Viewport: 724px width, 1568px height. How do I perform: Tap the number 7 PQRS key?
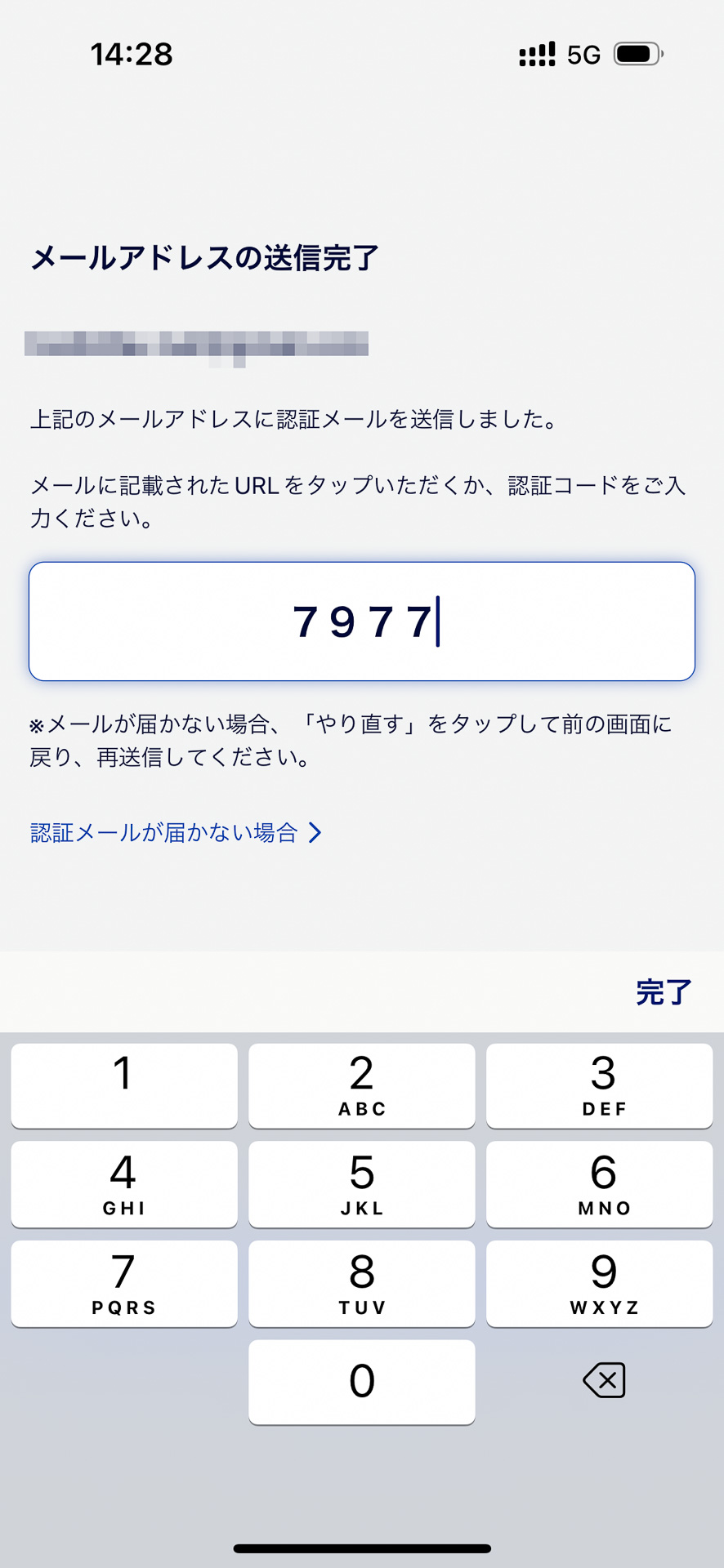123,1284
